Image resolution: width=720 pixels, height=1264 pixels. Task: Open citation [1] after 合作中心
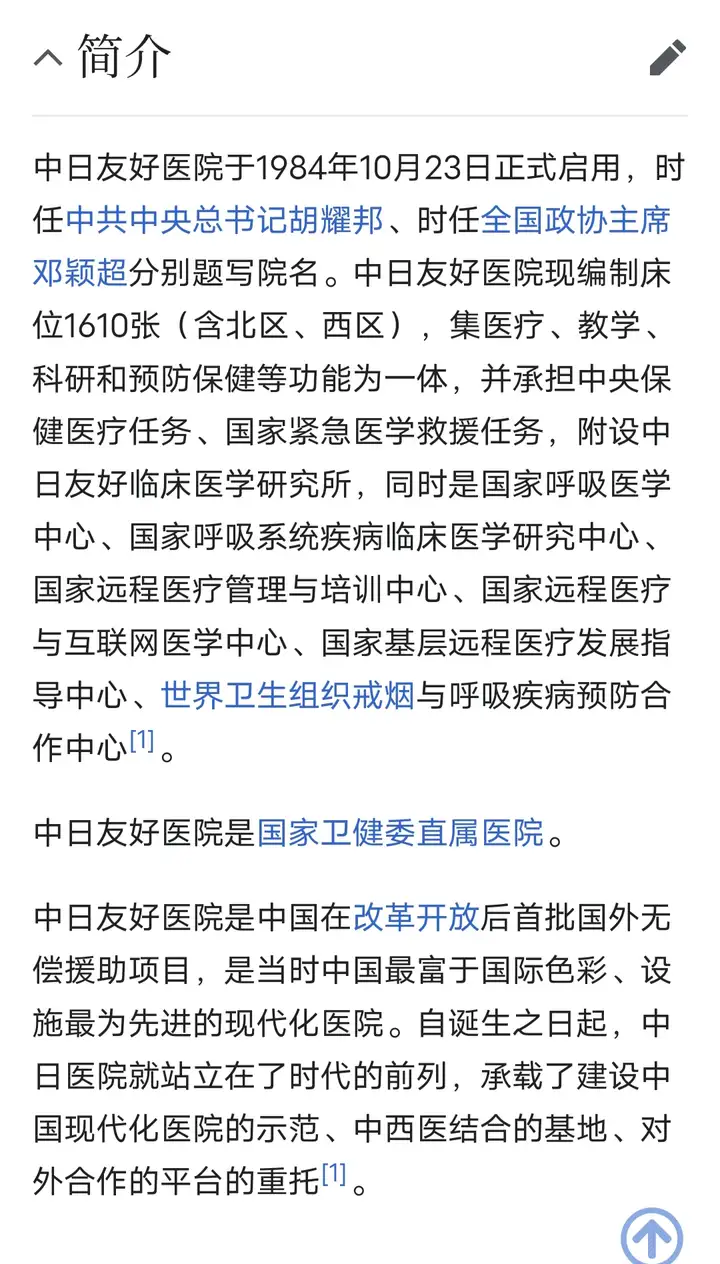point(142,741)
